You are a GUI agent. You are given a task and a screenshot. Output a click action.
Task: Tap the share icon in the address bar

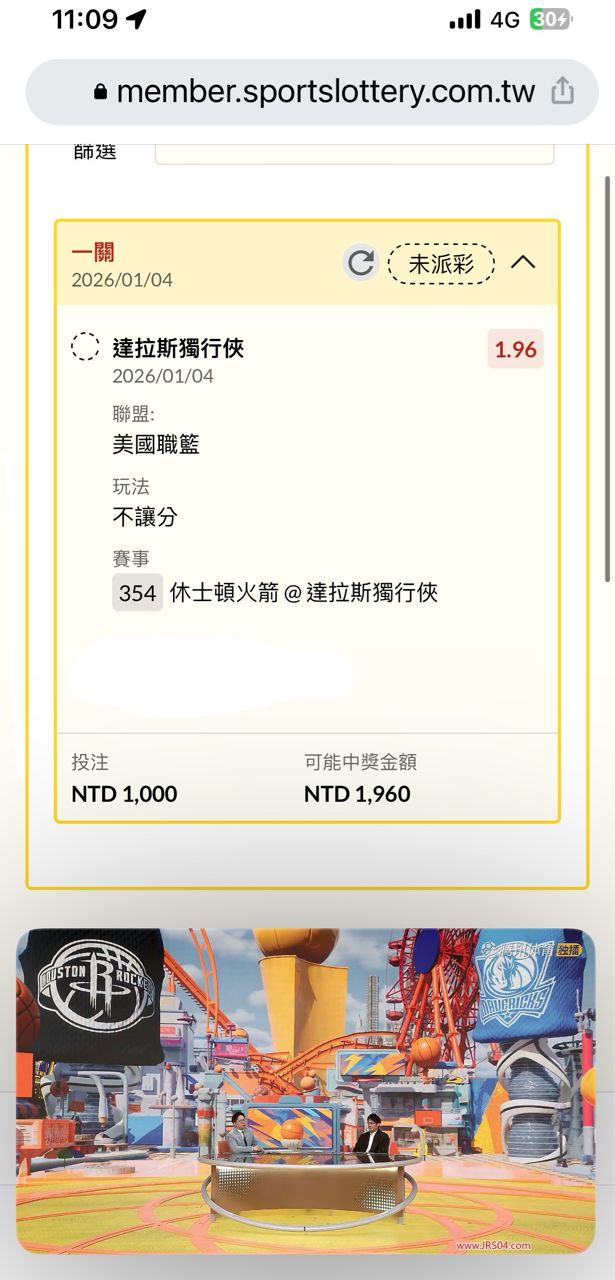(562, 92)
